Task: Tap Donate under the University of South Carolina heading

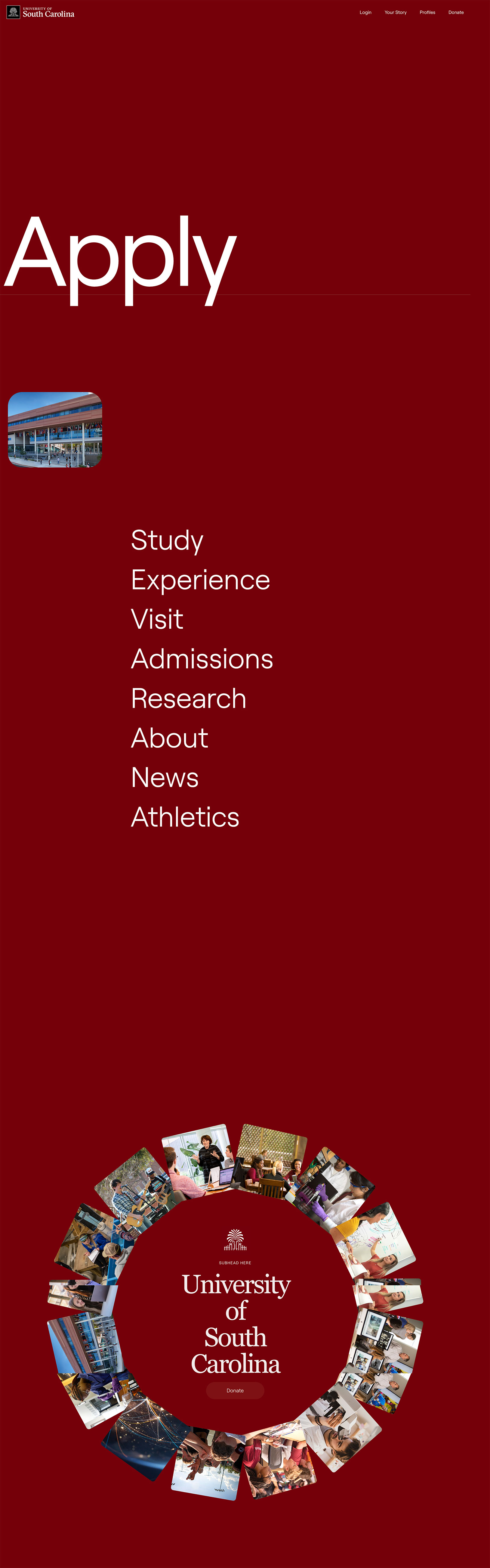Action: click(235, 1390)
